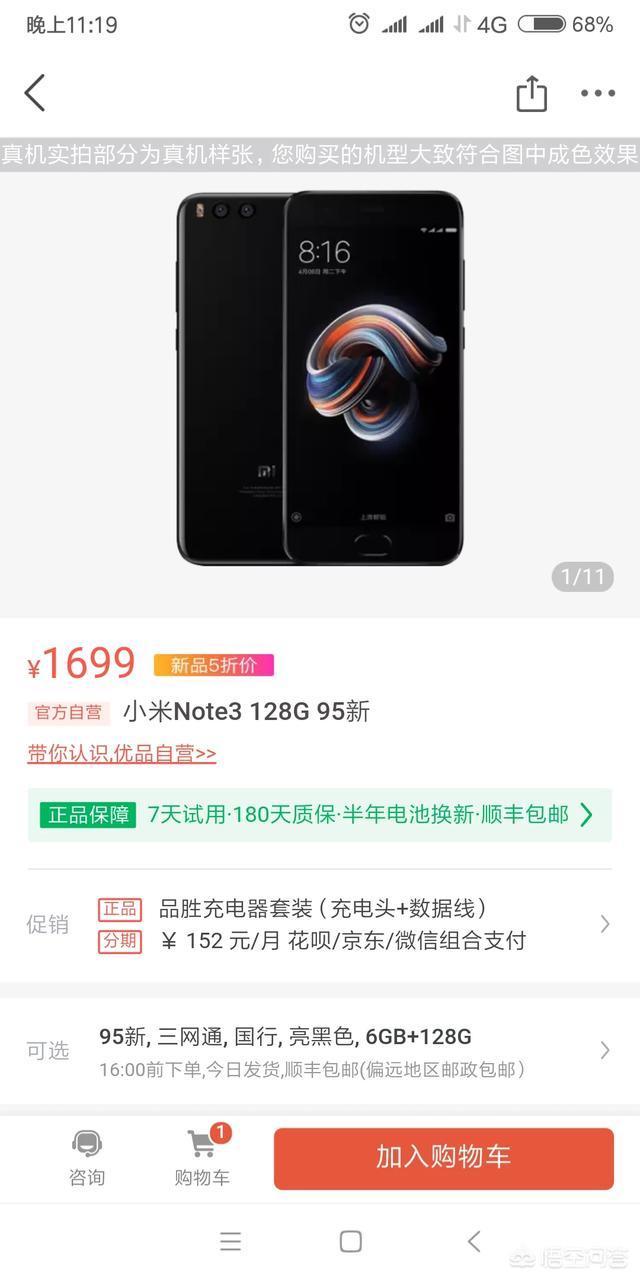The width and height of the screenshot is (640, 1280).
Task: Open the 可选 specification options row
Action: click(320, 1050)
